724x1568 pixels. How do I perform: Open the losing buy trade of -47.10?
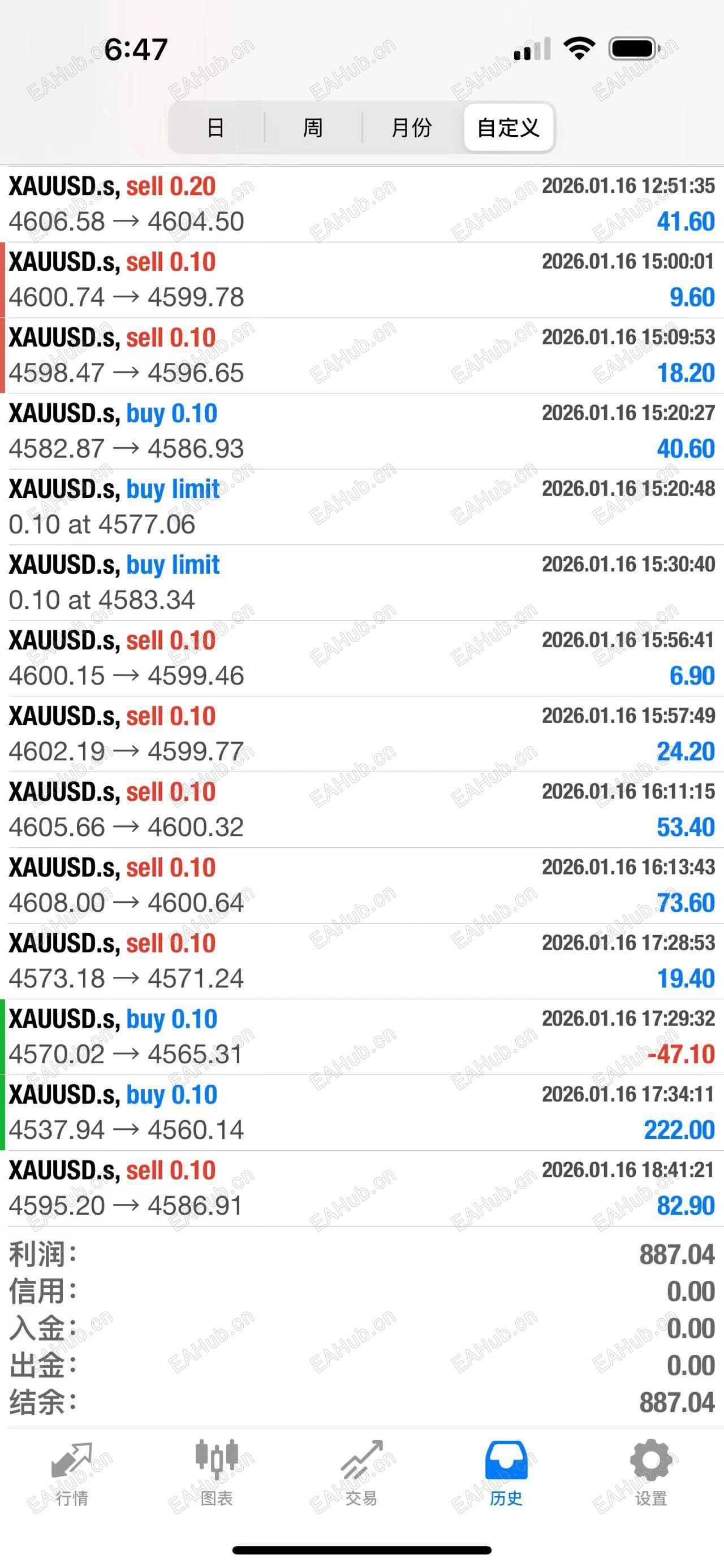361,1037
